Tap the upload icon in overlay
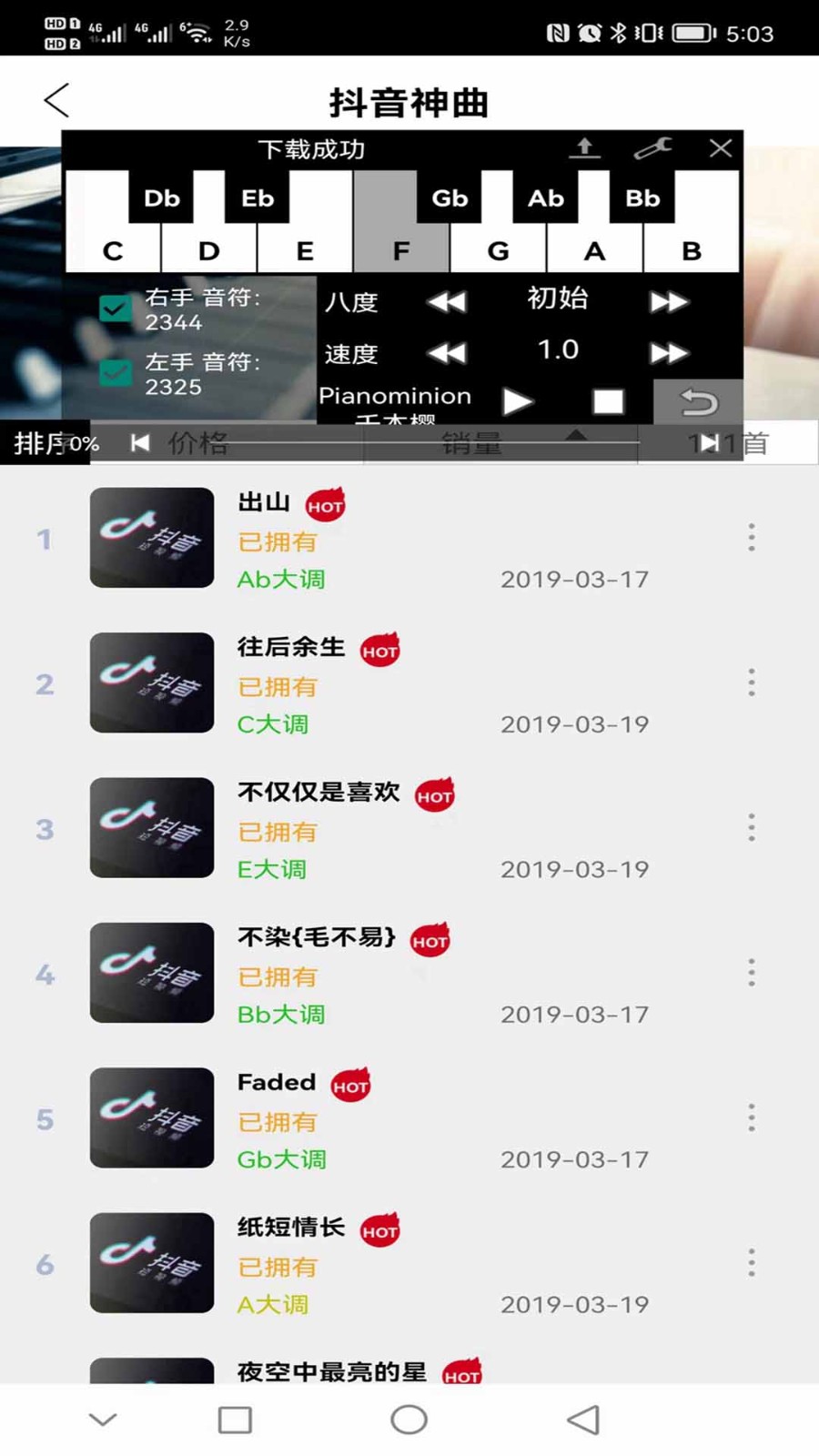The width and height of the screenshot is (819, 1456). coord(584,148)
